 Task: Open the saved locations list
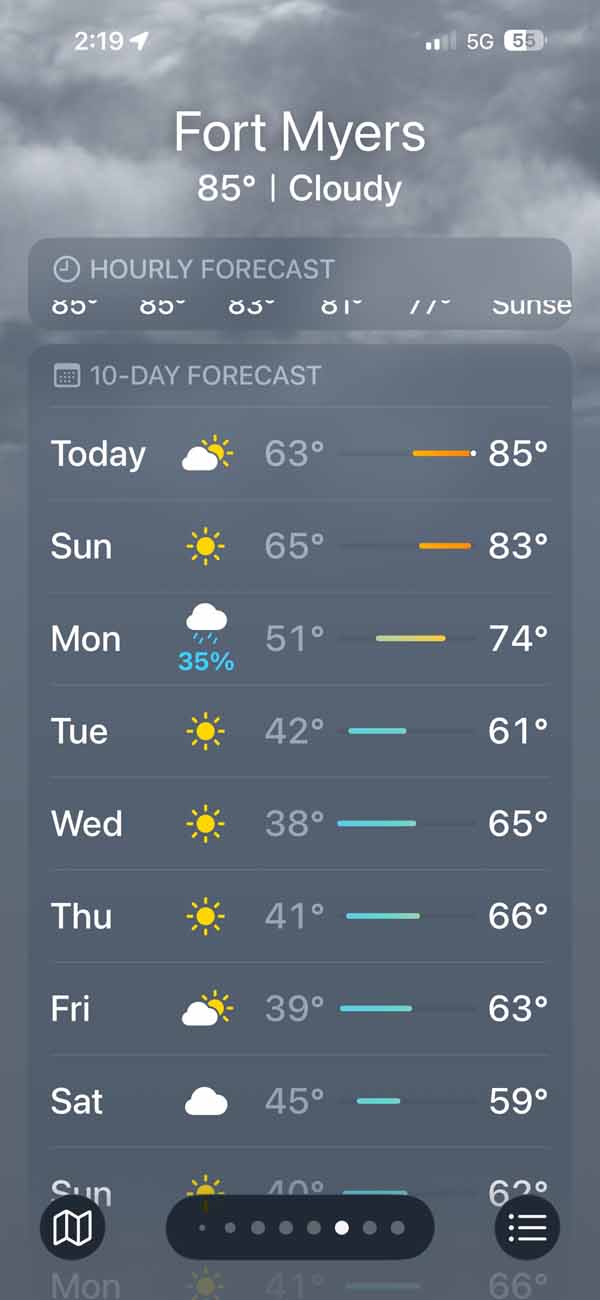pos(527,1227)
